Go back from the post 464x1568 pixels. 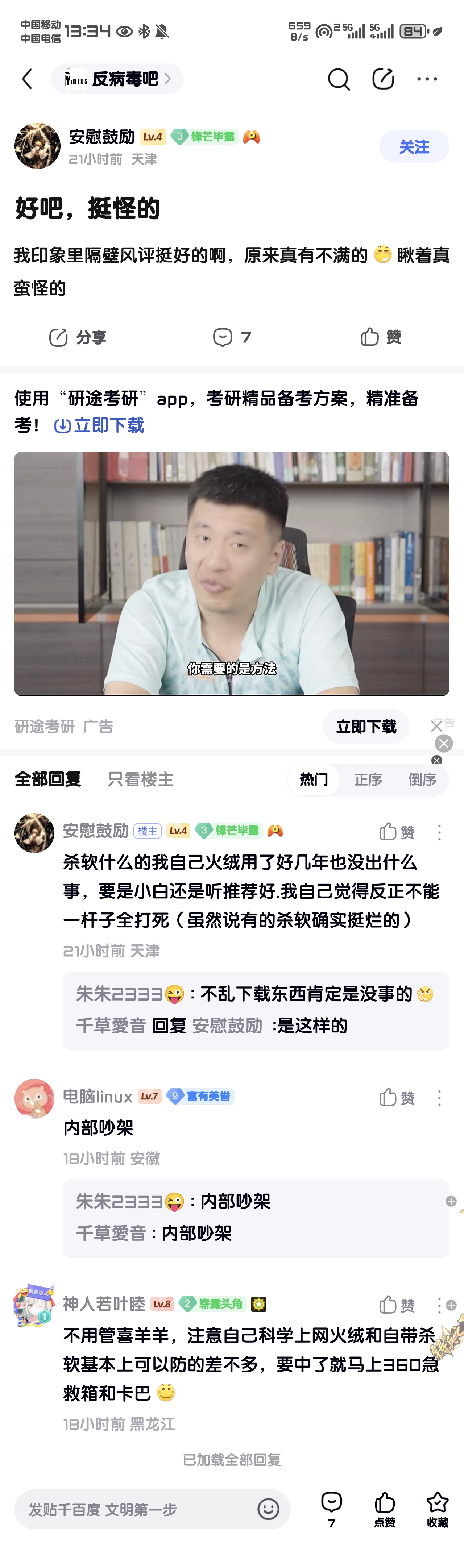(28, 79)
